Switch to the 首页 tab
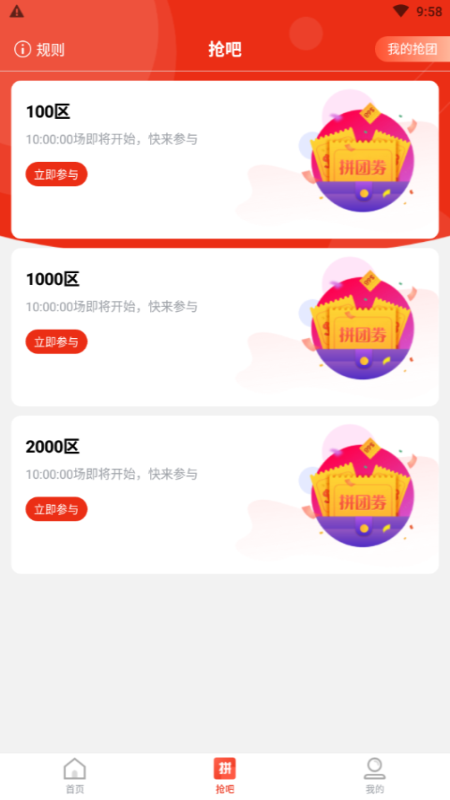The height and width of the screenshot is (800, 450). [75, 776]
